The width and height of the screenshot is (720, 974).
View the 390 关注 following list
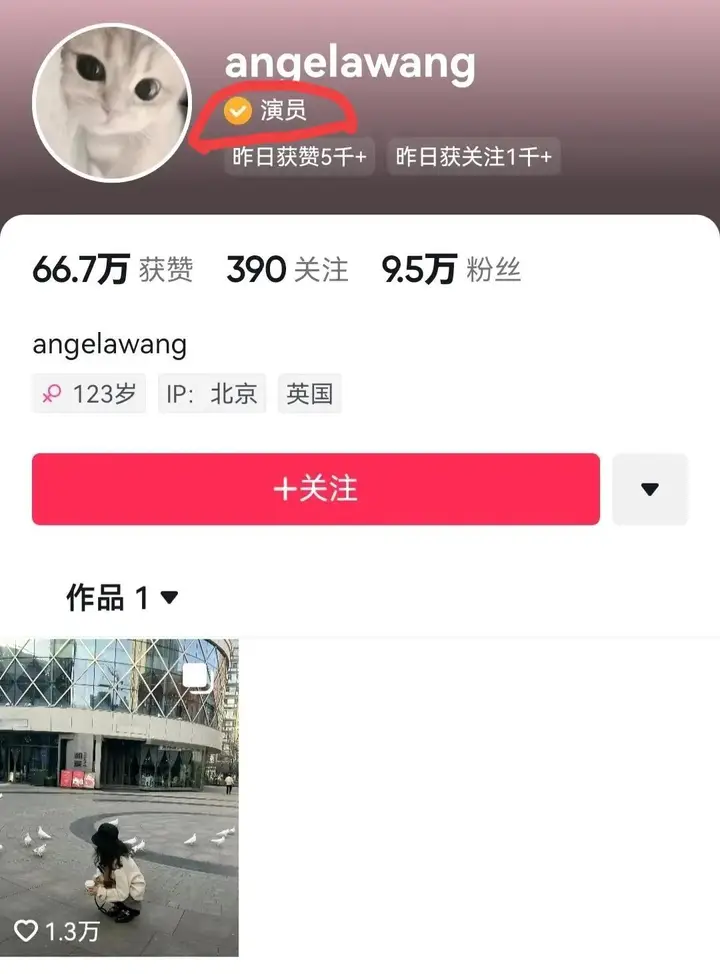coord(287,270)
